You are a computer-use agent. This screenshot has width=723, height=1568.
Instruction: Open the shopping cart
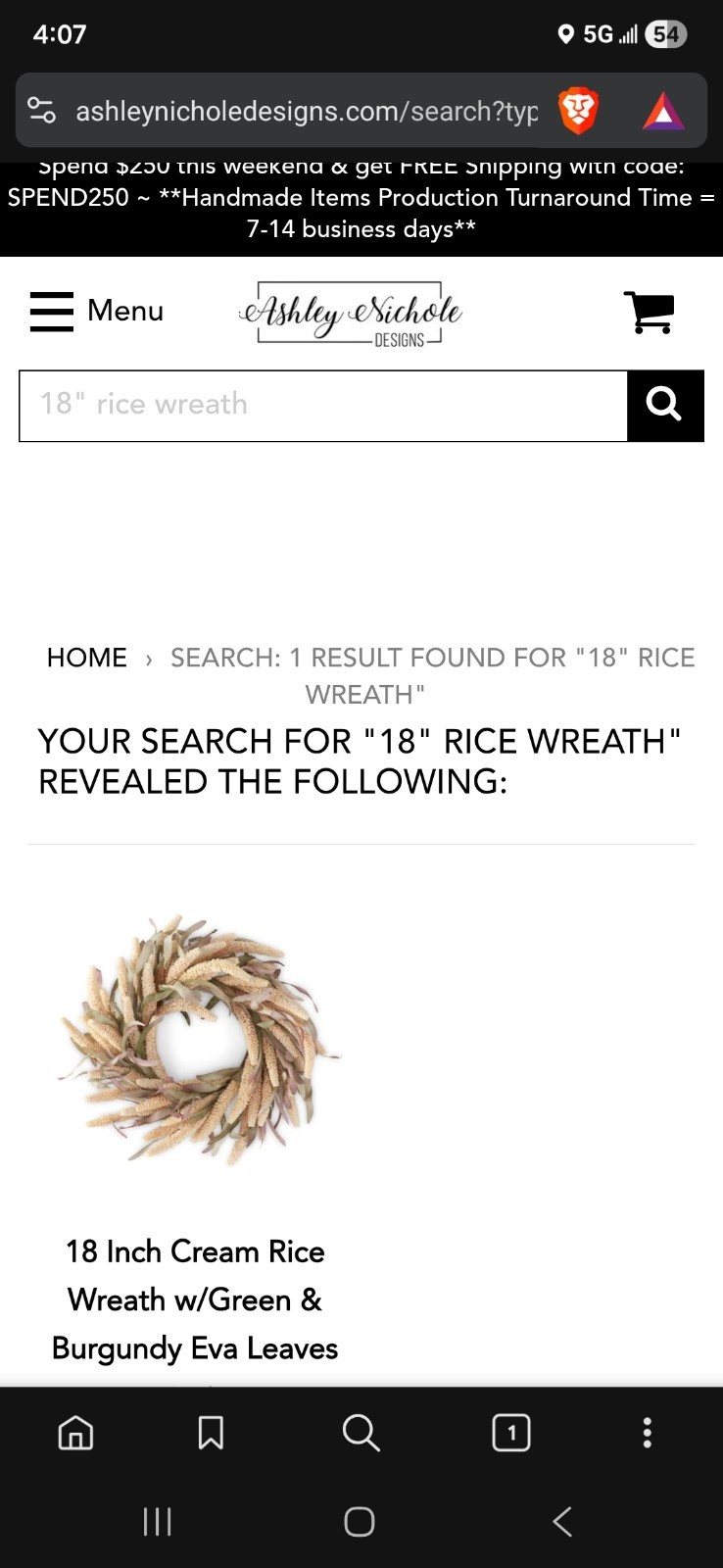click(x=649, y=313)
